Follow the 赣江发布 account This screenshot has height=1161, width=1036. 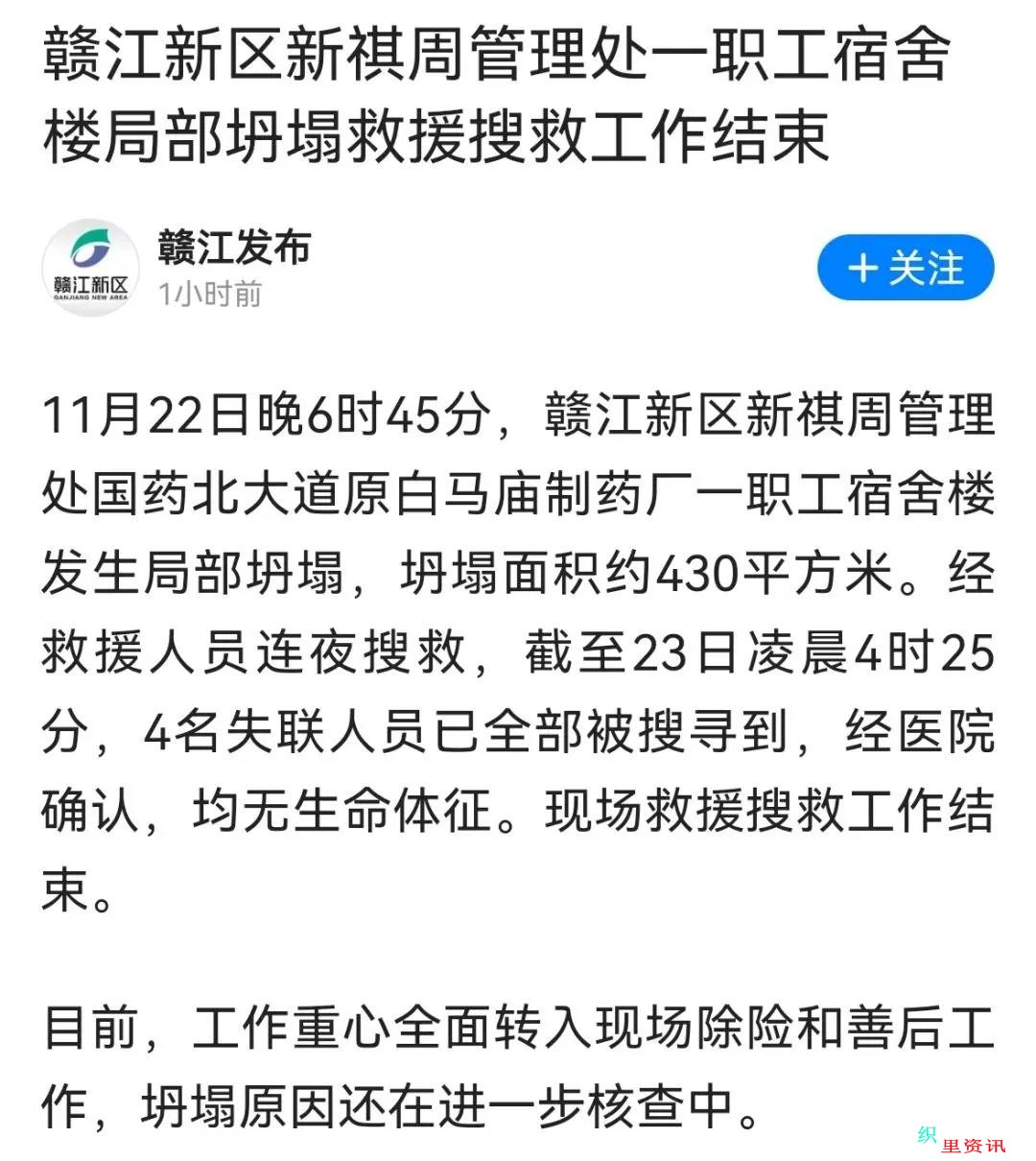905,268
